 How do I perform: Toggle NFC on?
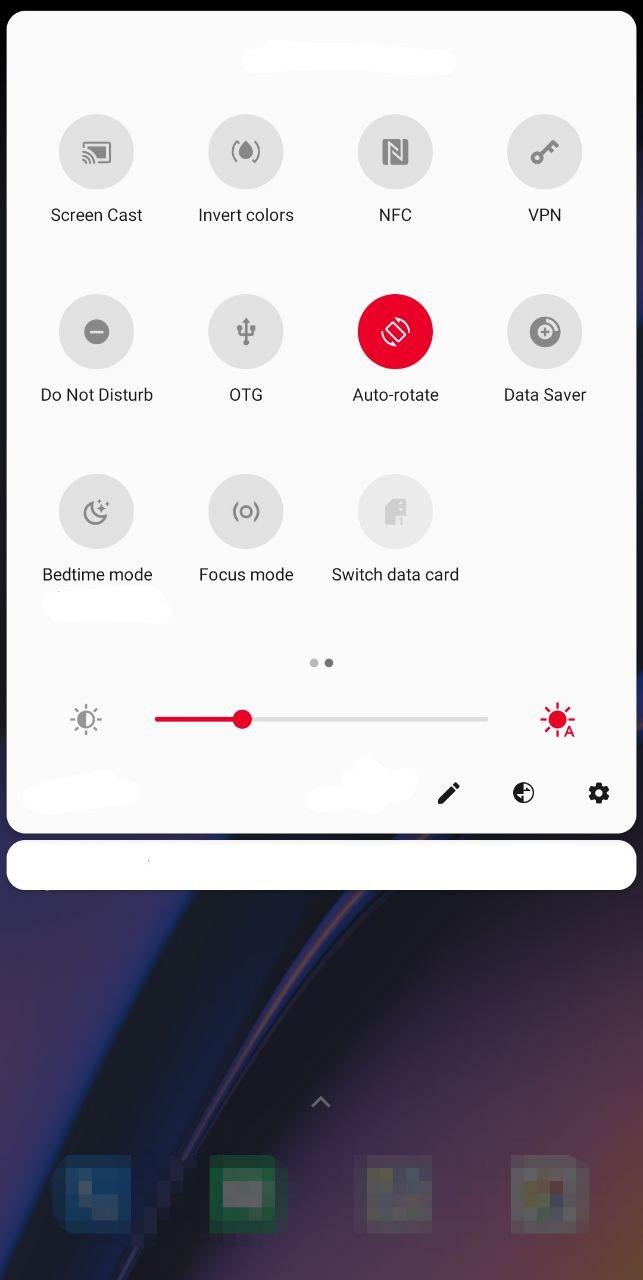click(395, 152)
